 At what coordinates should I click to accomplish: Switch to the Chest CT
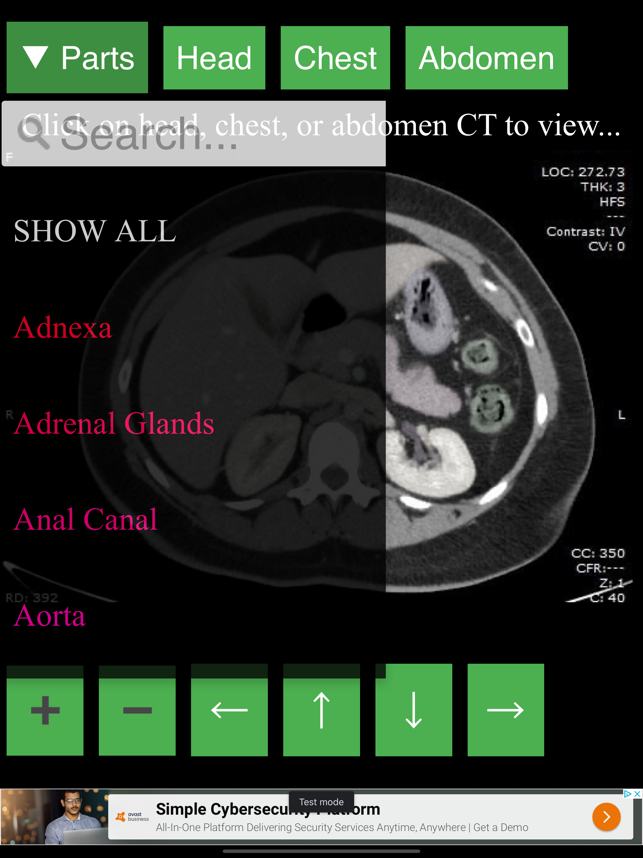click(x=335, y=58)
